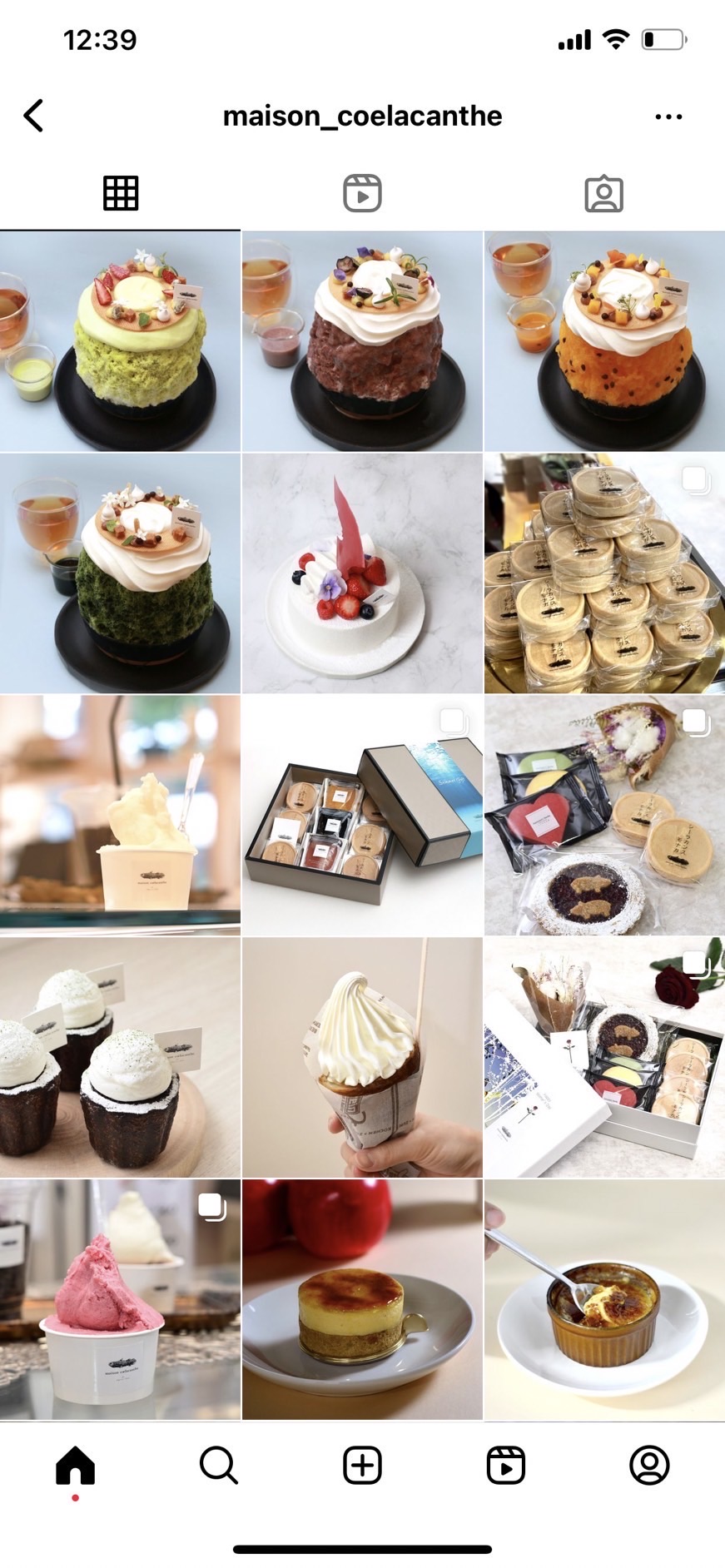Viewport: 725px width, 1568px height.
Task: Open the Search and explore tab
Action: pyautogui.click(x=219, y=1465)
